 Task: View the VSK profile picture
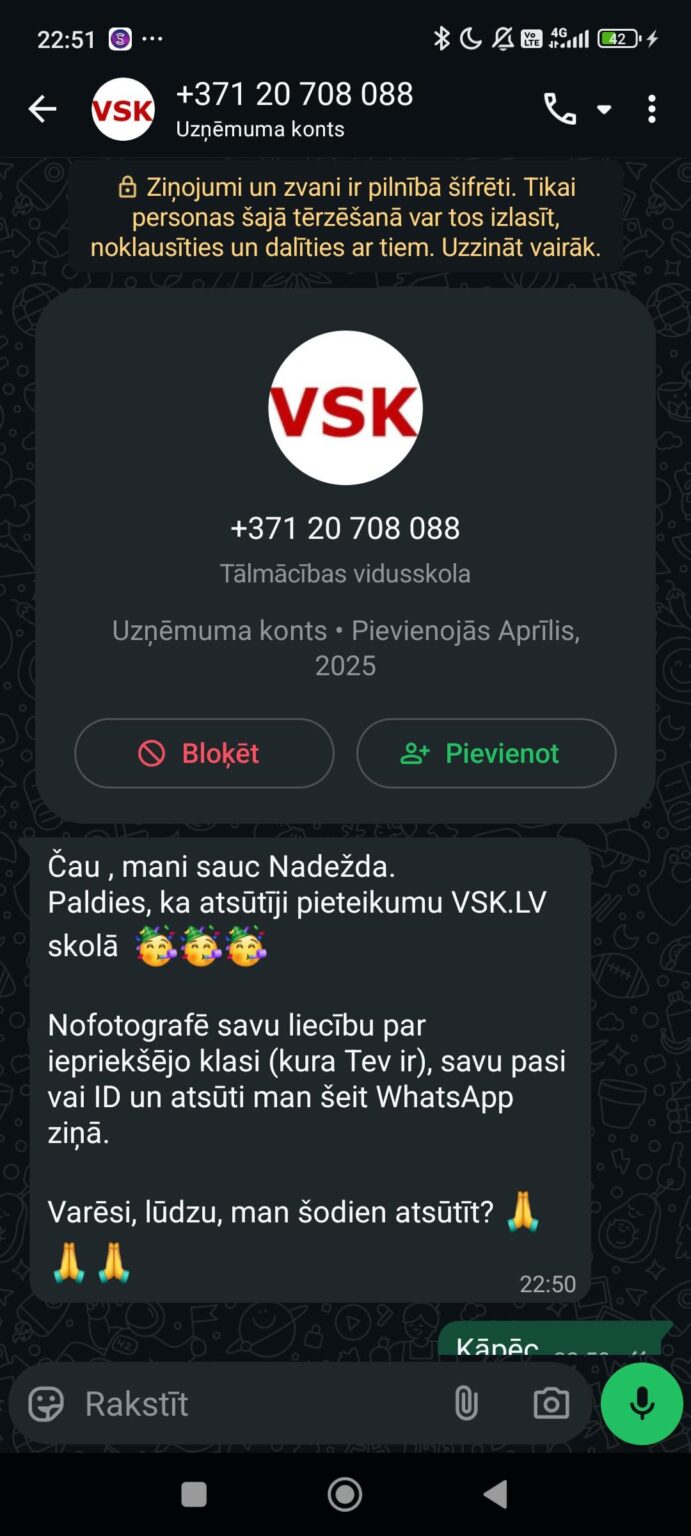click(345, 408)
